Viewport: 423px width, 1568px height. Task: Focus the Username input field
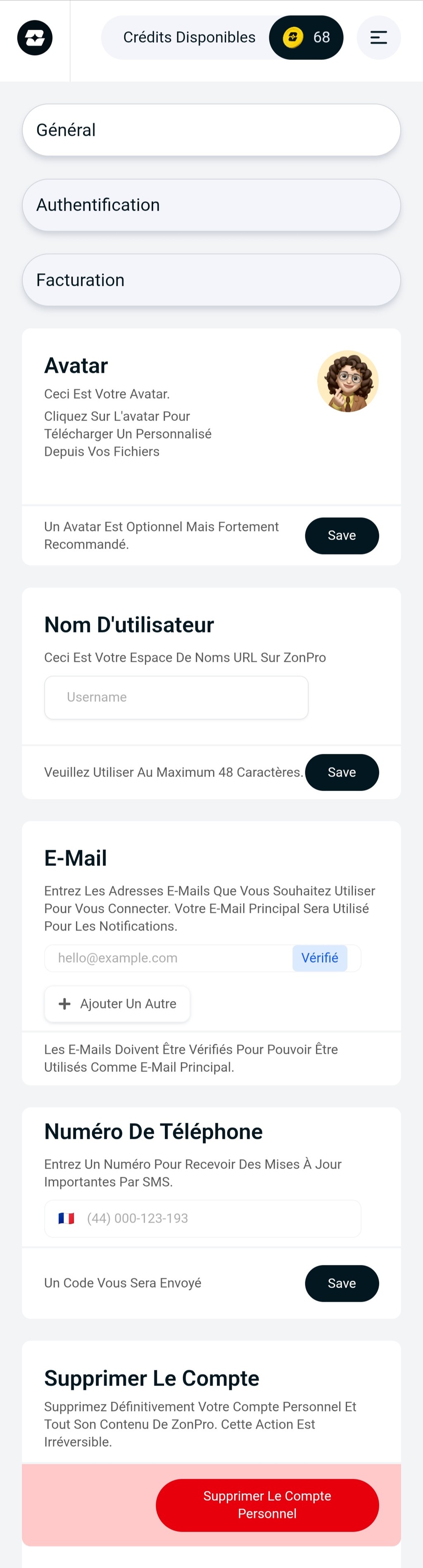pos(176,698)
